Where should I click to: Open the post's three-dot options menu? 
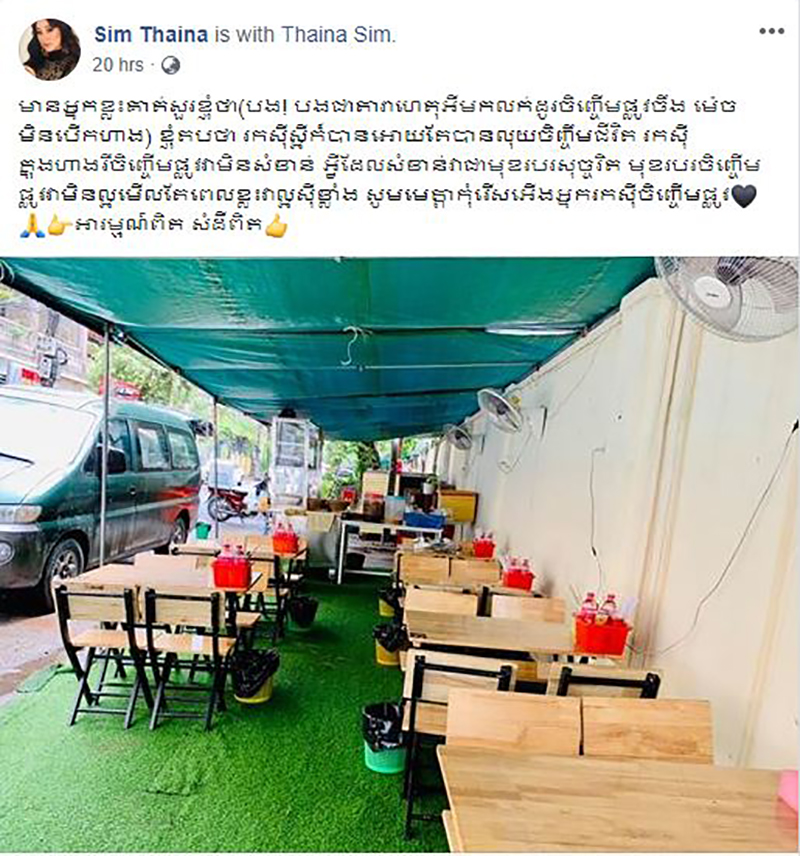(771, 31)
